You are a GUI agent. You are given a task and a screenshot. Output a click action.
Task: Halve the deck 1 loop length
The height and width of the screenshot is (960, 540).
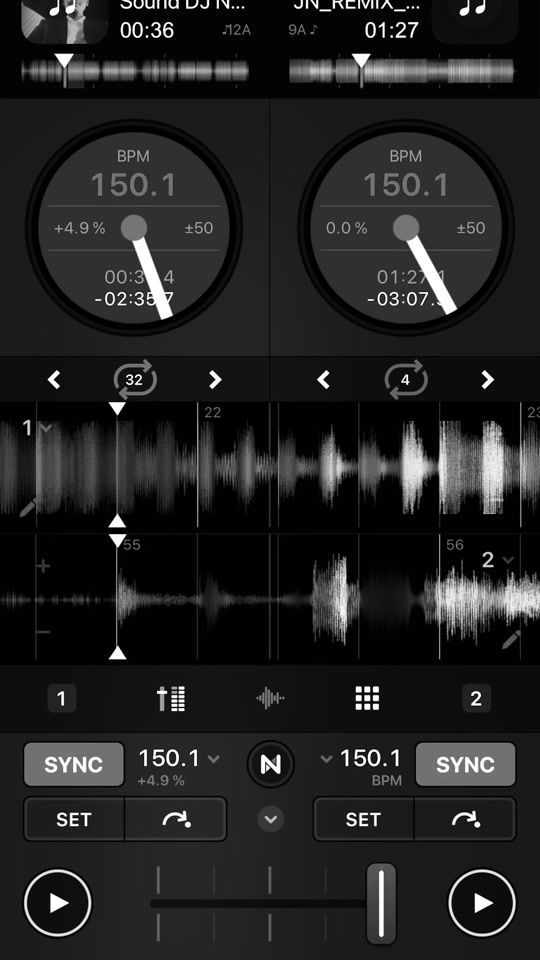[x=54, y=380]
